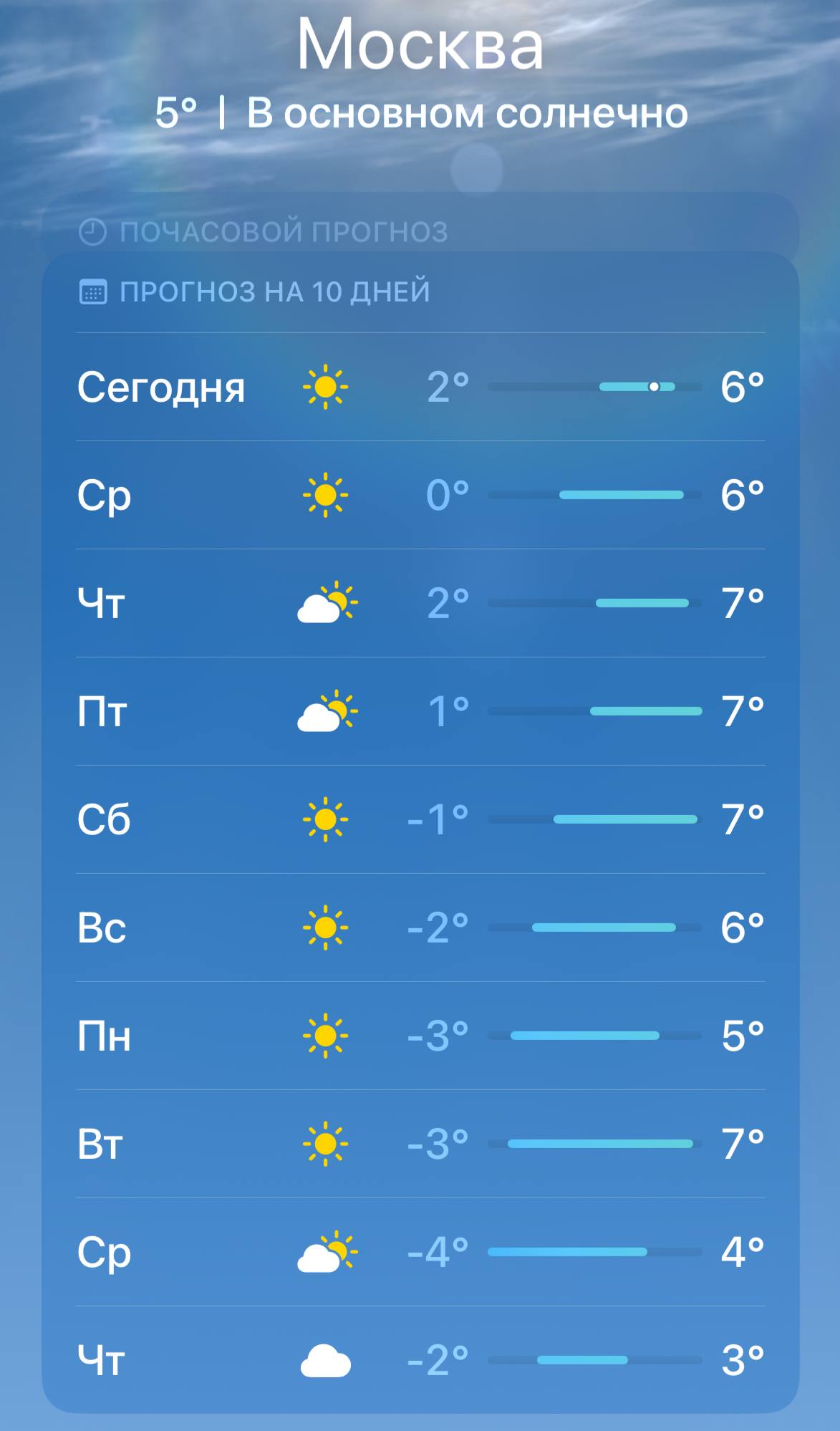Open the Чт row with 7° high
The image size is (840, 1431).
pyautogui.click(x=420, y=603)
